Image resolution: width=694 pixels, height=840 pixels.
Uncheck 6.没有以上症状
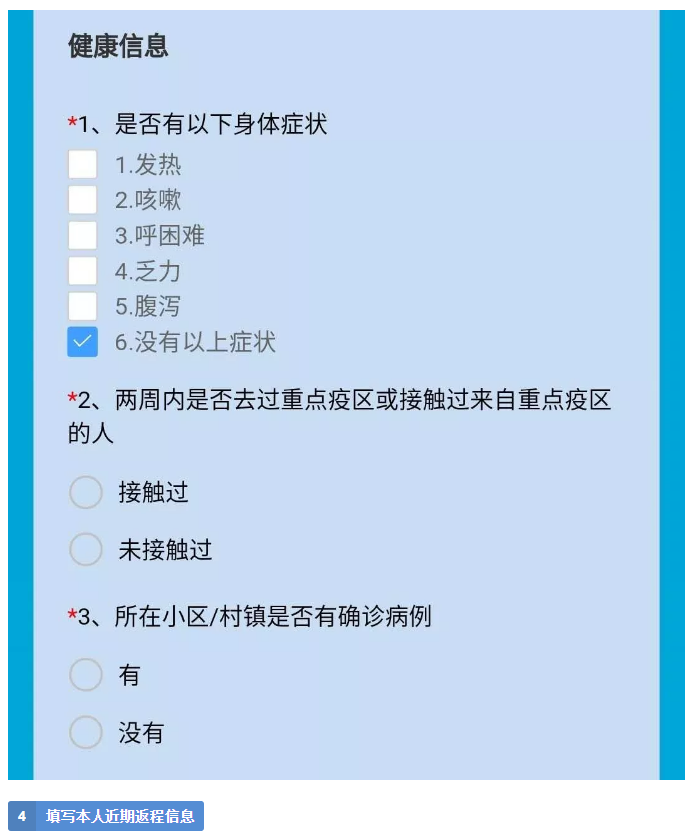point(83,342)
